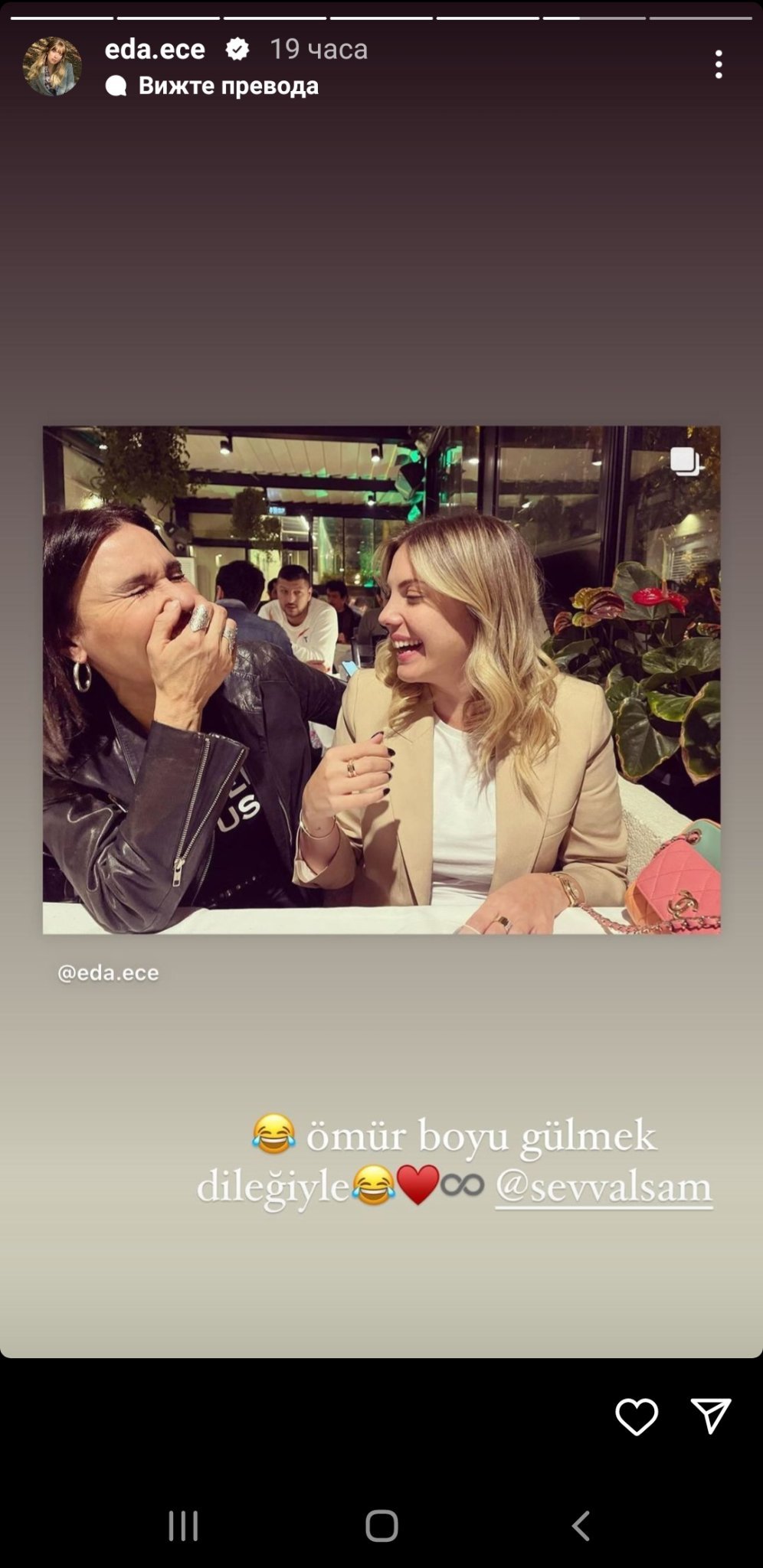Share story via the paper plane icon
The image size is (763, 1568).
pyautogui.click(x=711, y=1416)
